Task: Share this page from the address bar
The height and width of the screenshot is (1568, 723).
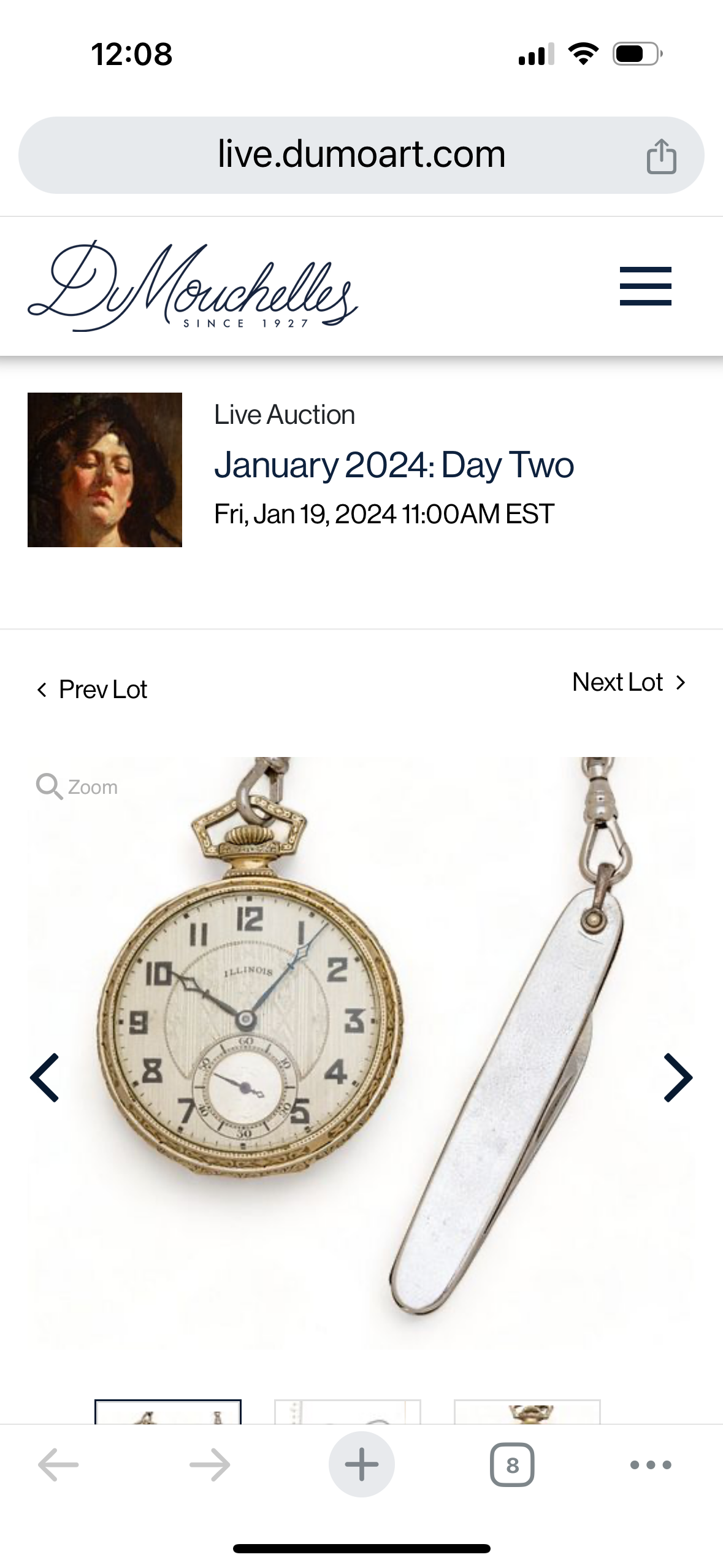Action: [661, 156]
